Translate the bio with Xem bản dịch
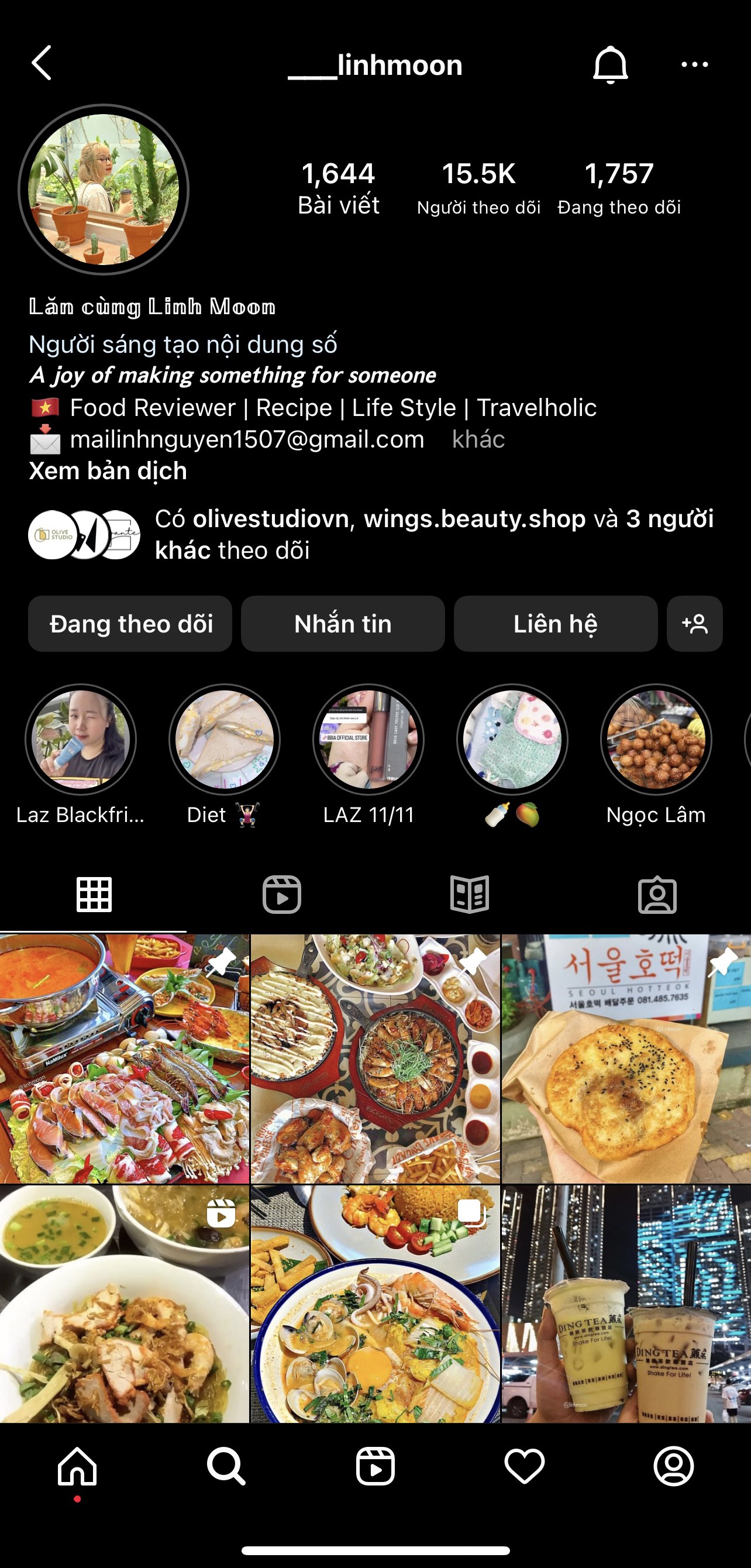The width and height of the screenshot is (751, 1568). tap(108, 471)
